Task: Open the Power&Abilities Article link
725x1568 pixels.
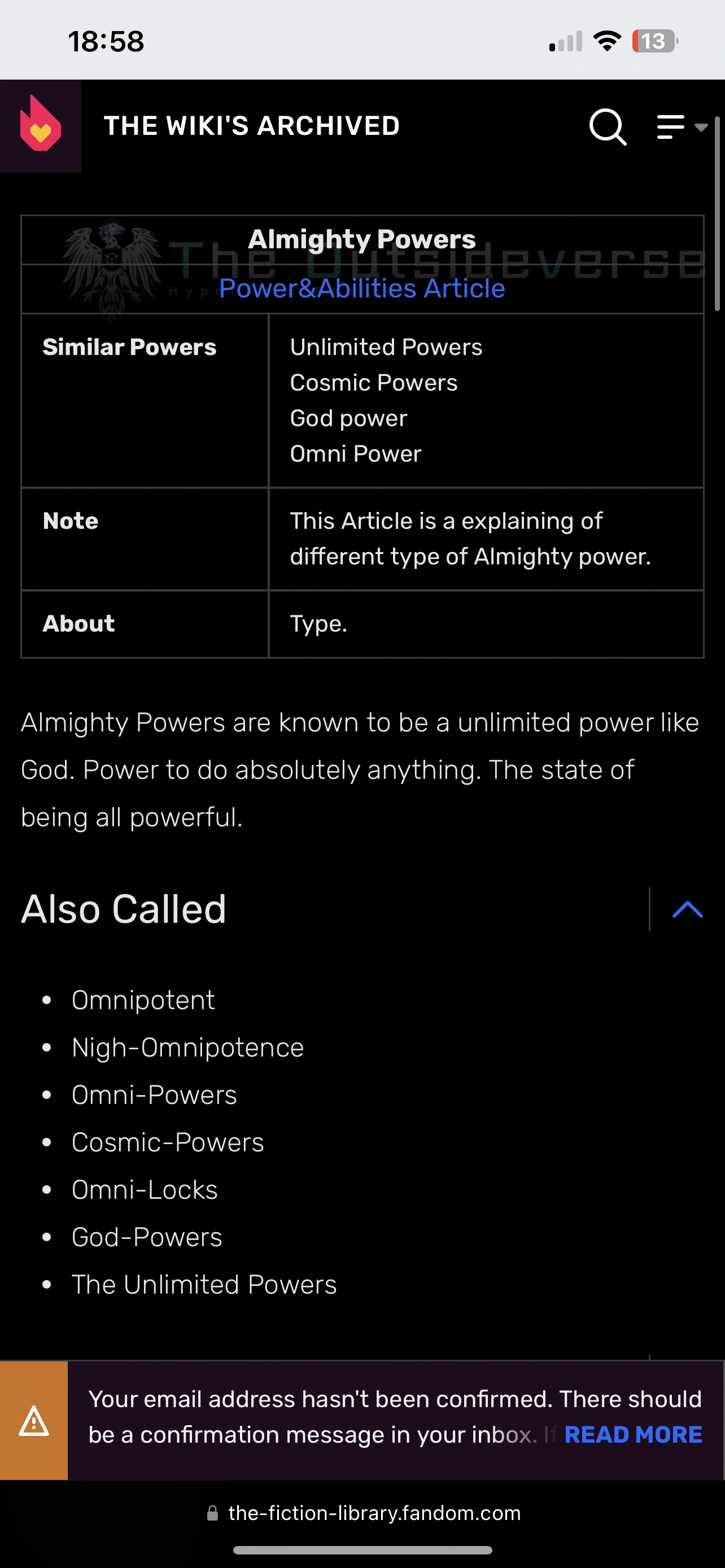Action: click(361, 288)
